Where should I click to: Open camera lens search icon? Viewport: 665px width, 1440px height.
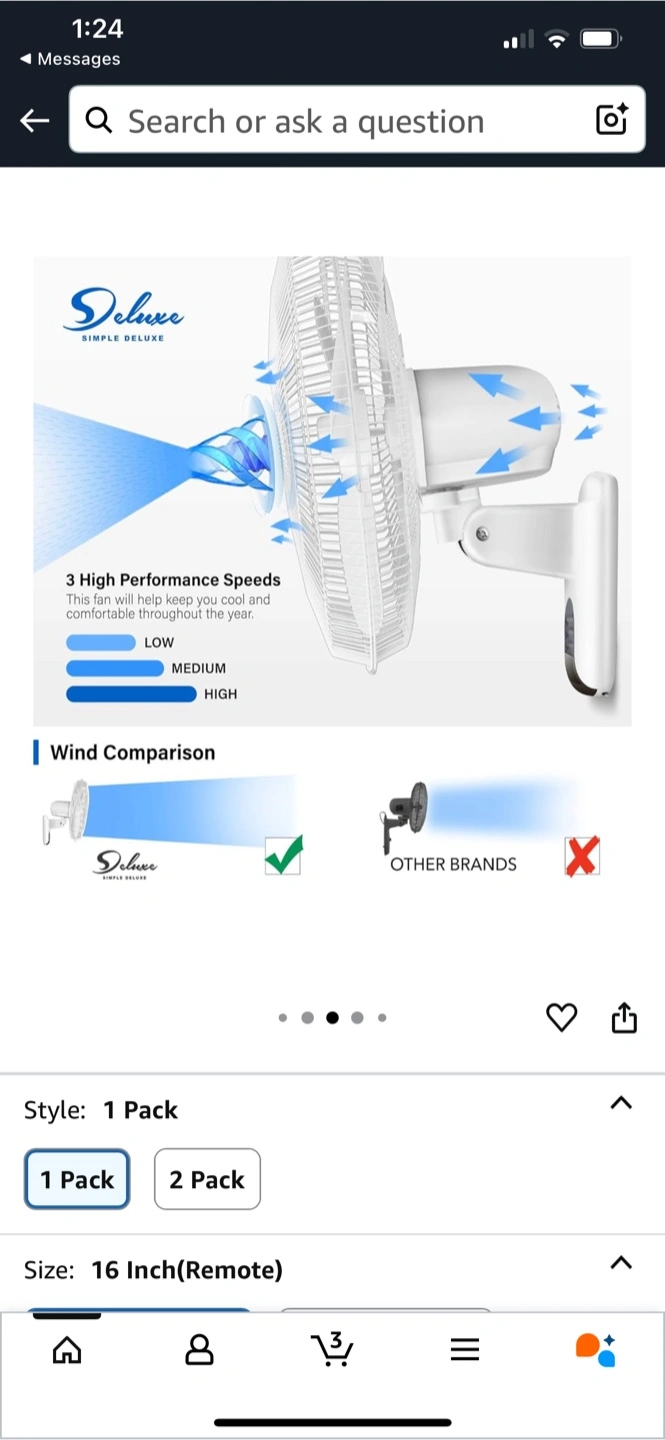[611, 120]
